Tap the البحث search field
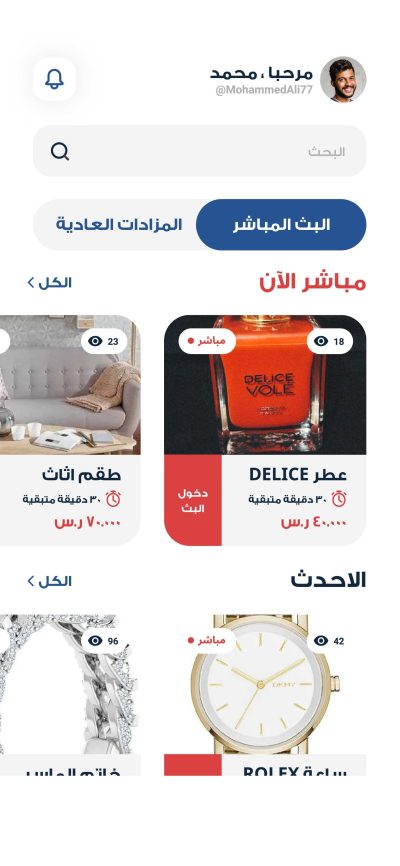Viewport: 400px width, 866px height. click(x=199, y=151)
